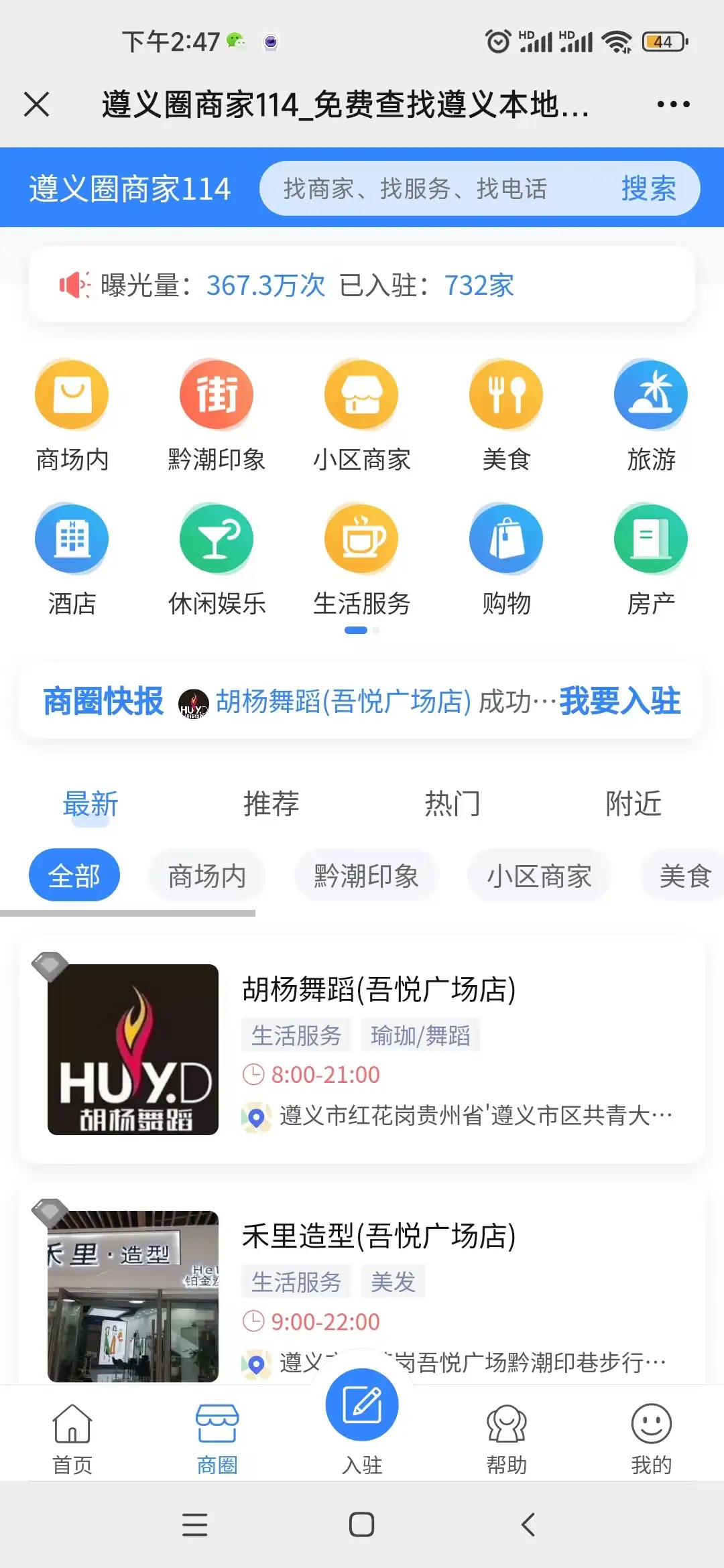The image size is (724, 1568).
Task: Filter list by 小区商家 chip
Action: tap(539, 876)
